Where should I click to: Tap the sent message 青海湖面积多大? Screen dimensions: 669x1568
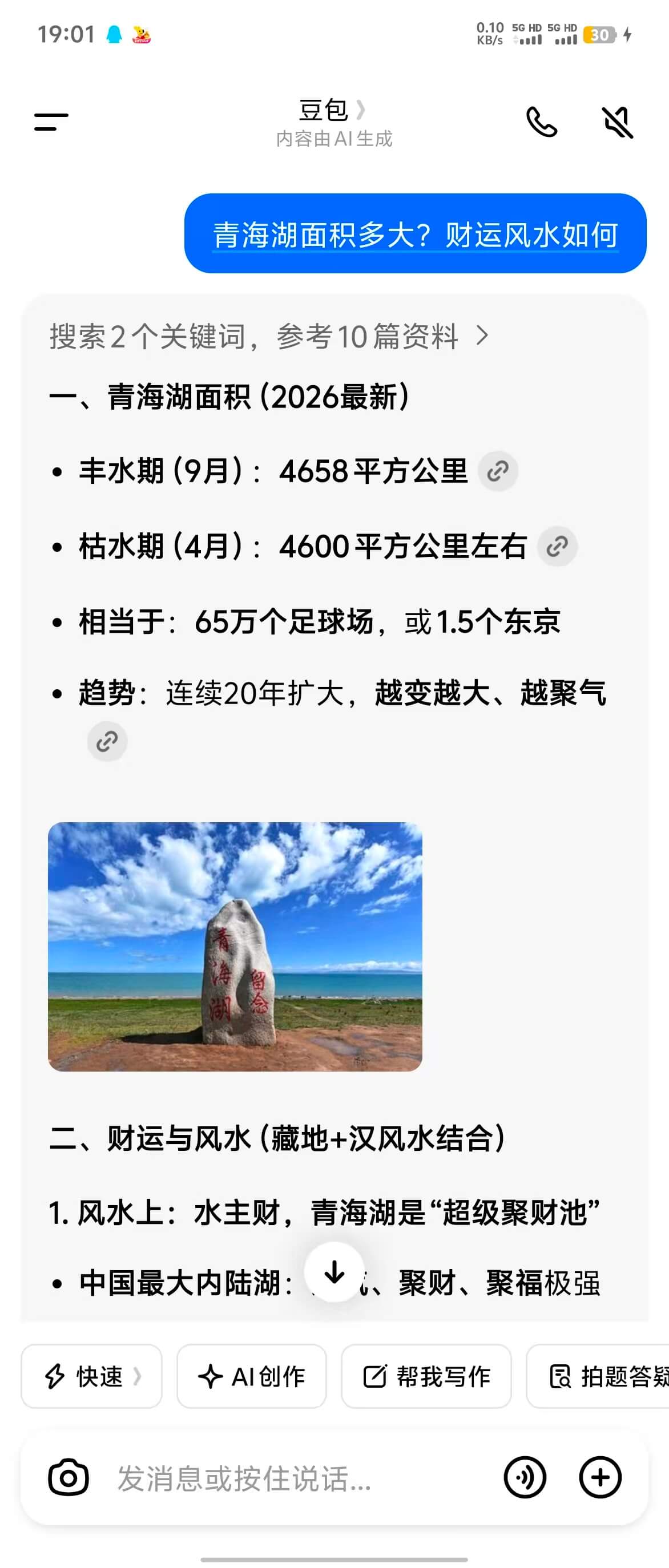(x=415, y=235)
